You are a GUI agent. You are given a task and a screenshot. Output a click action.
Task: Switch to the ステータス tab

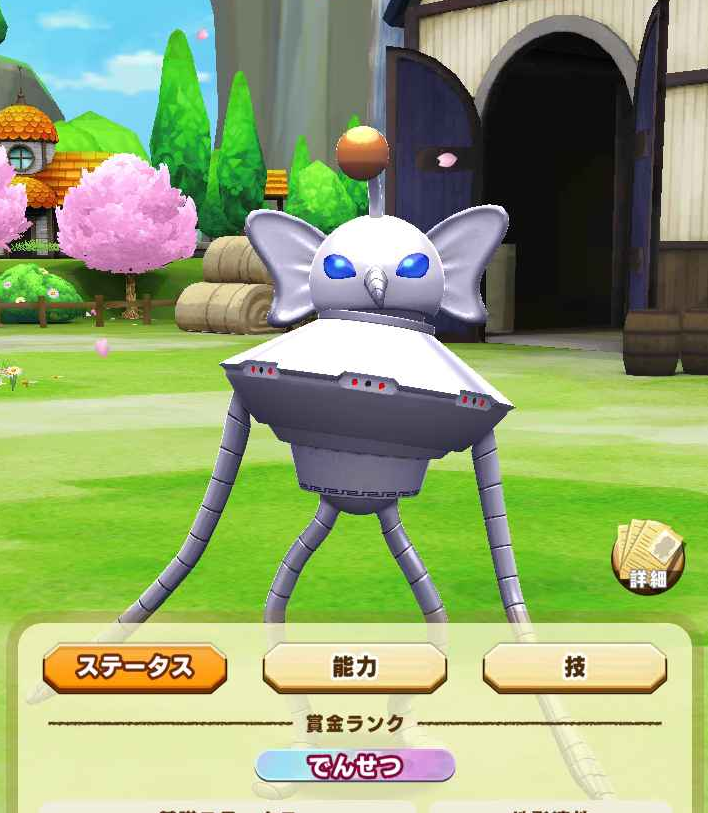point(135,667)
